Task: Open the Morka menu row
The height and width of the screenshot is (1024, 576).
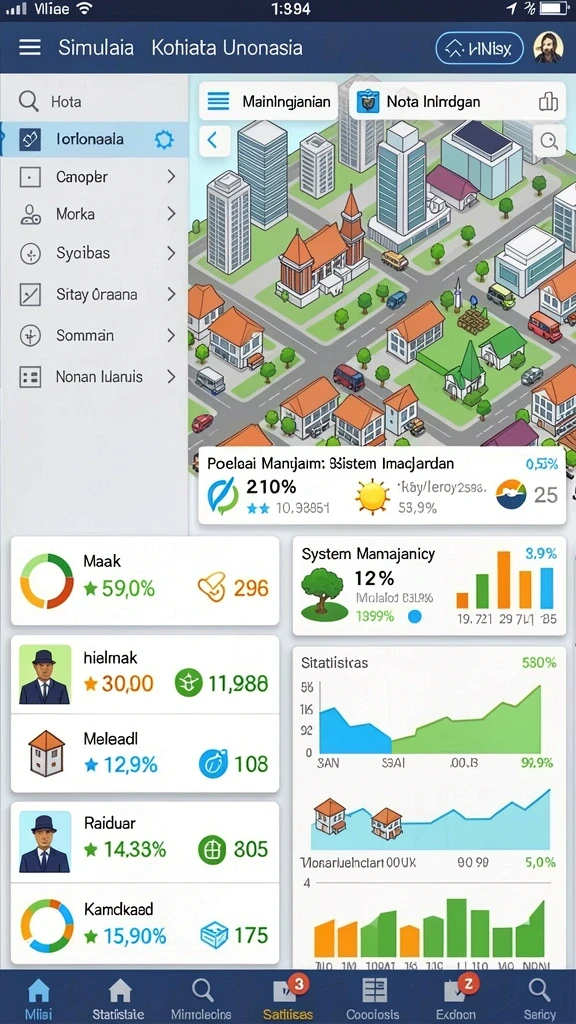Action: 94,214
